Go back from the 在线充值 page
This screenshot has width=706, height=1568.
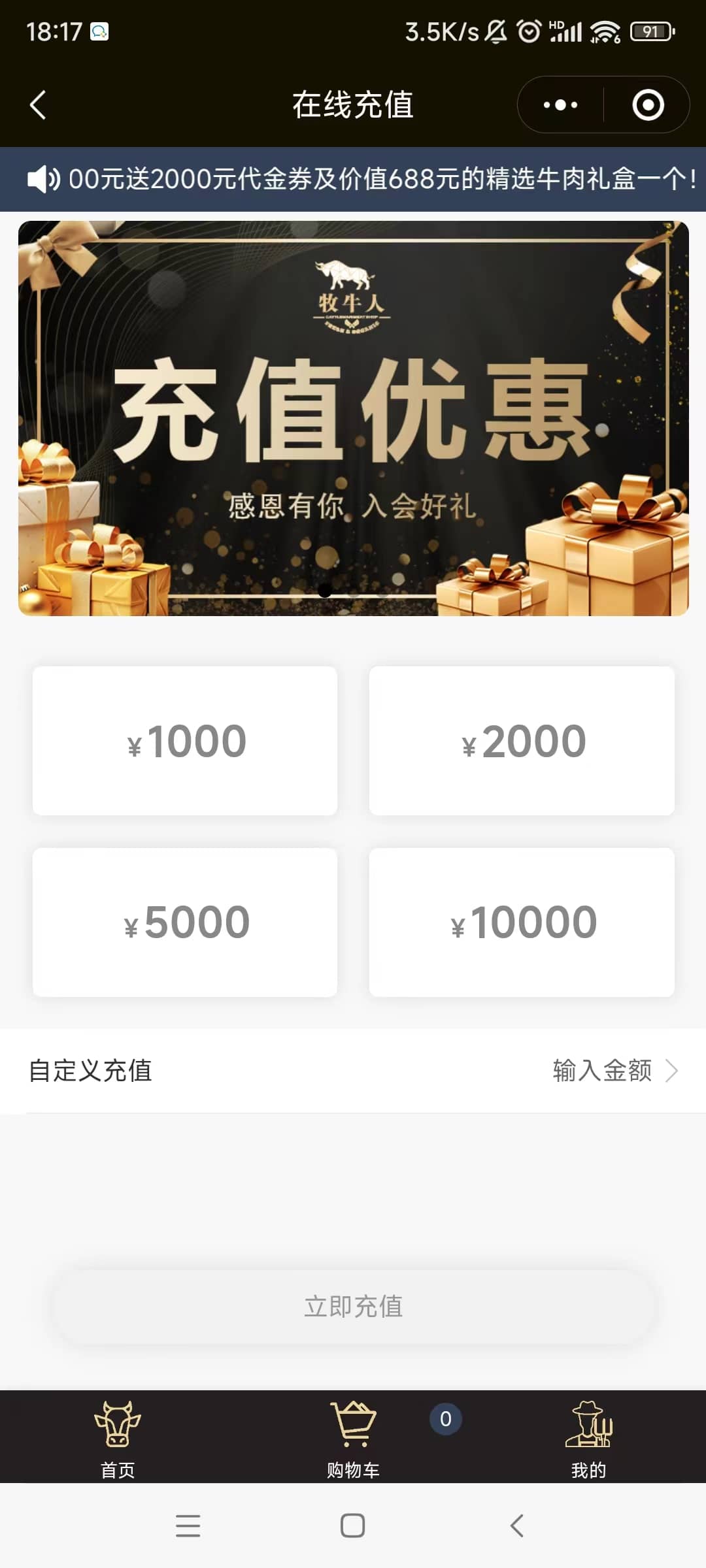38,105
